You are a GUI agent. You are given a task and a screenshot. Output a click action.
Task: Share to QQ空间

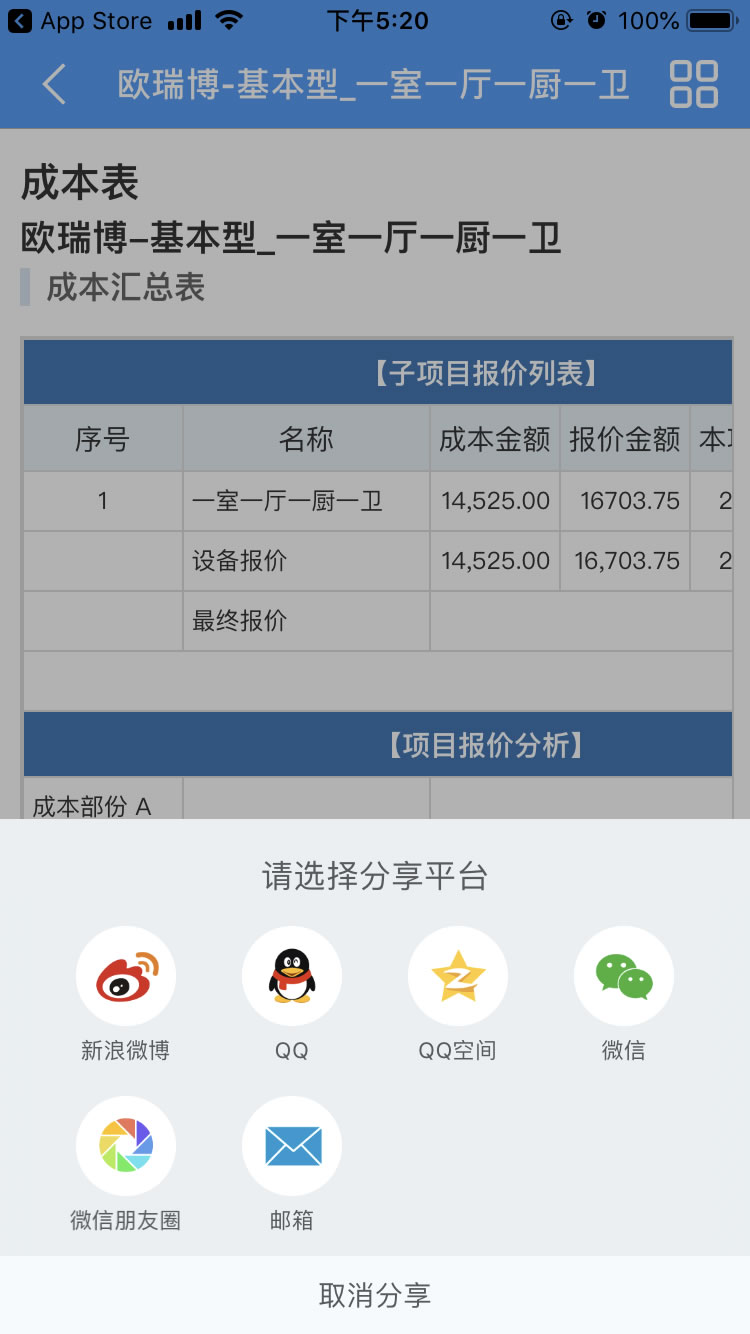(458, 977)
